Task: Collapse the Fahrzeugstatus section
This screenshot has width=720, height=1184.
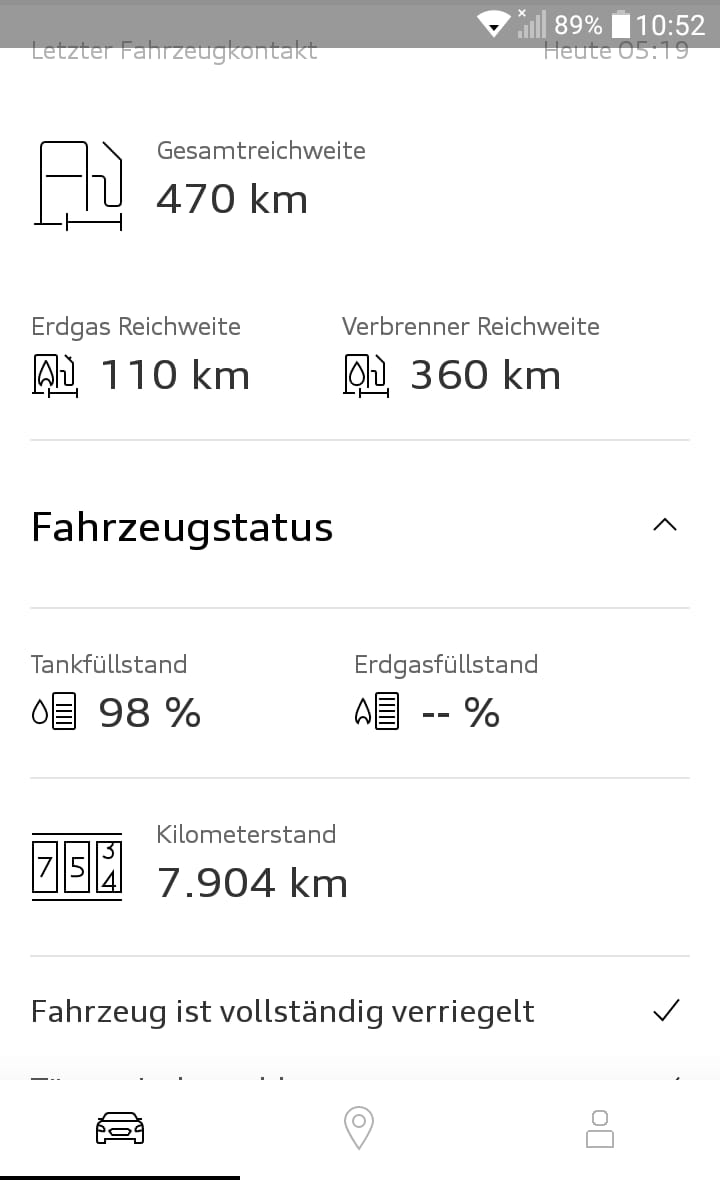Action: pyautogui.click(x=664, y=525)
